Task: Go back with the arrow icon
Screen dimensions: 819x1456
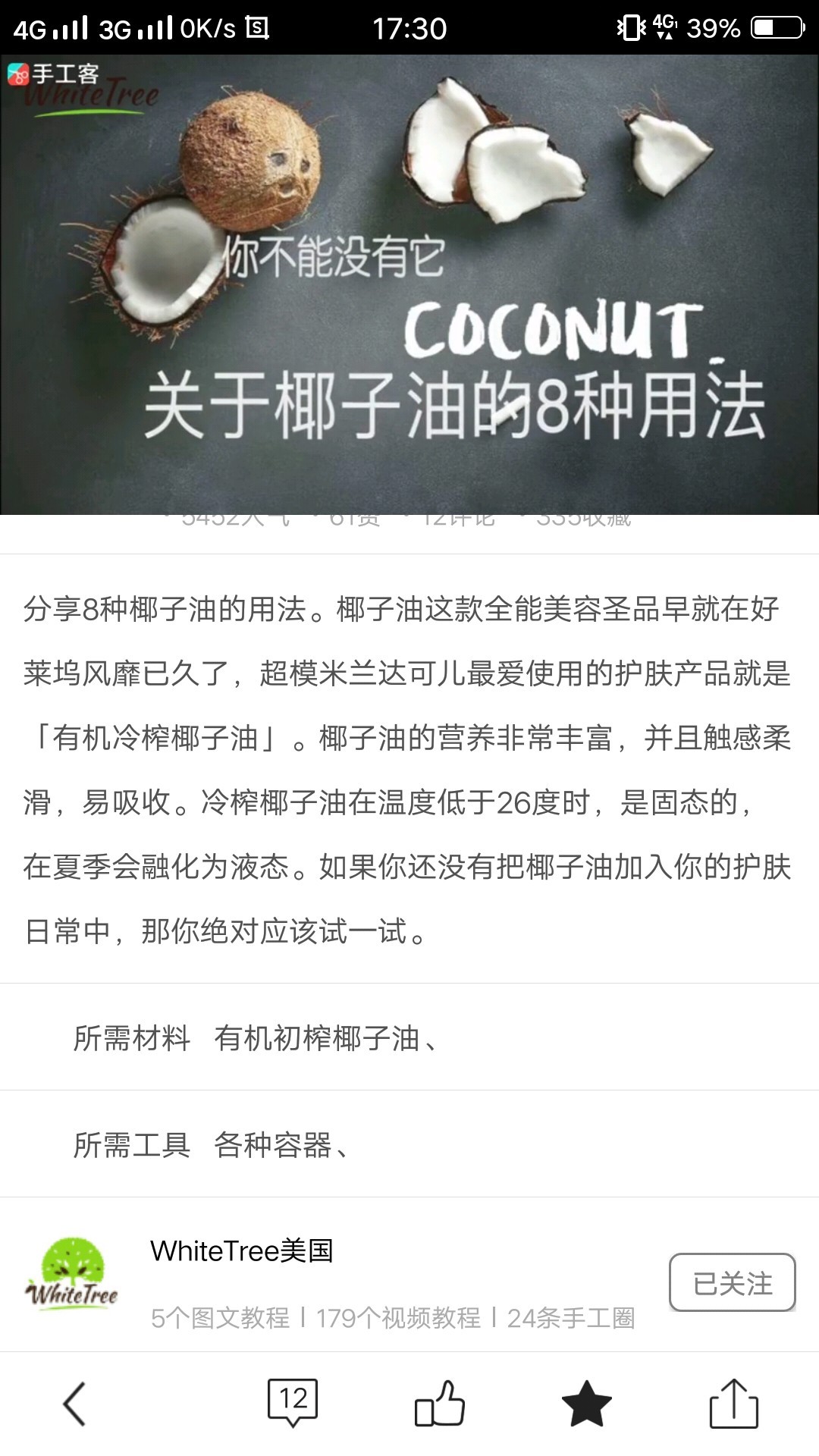Action: click(74, 1403)
